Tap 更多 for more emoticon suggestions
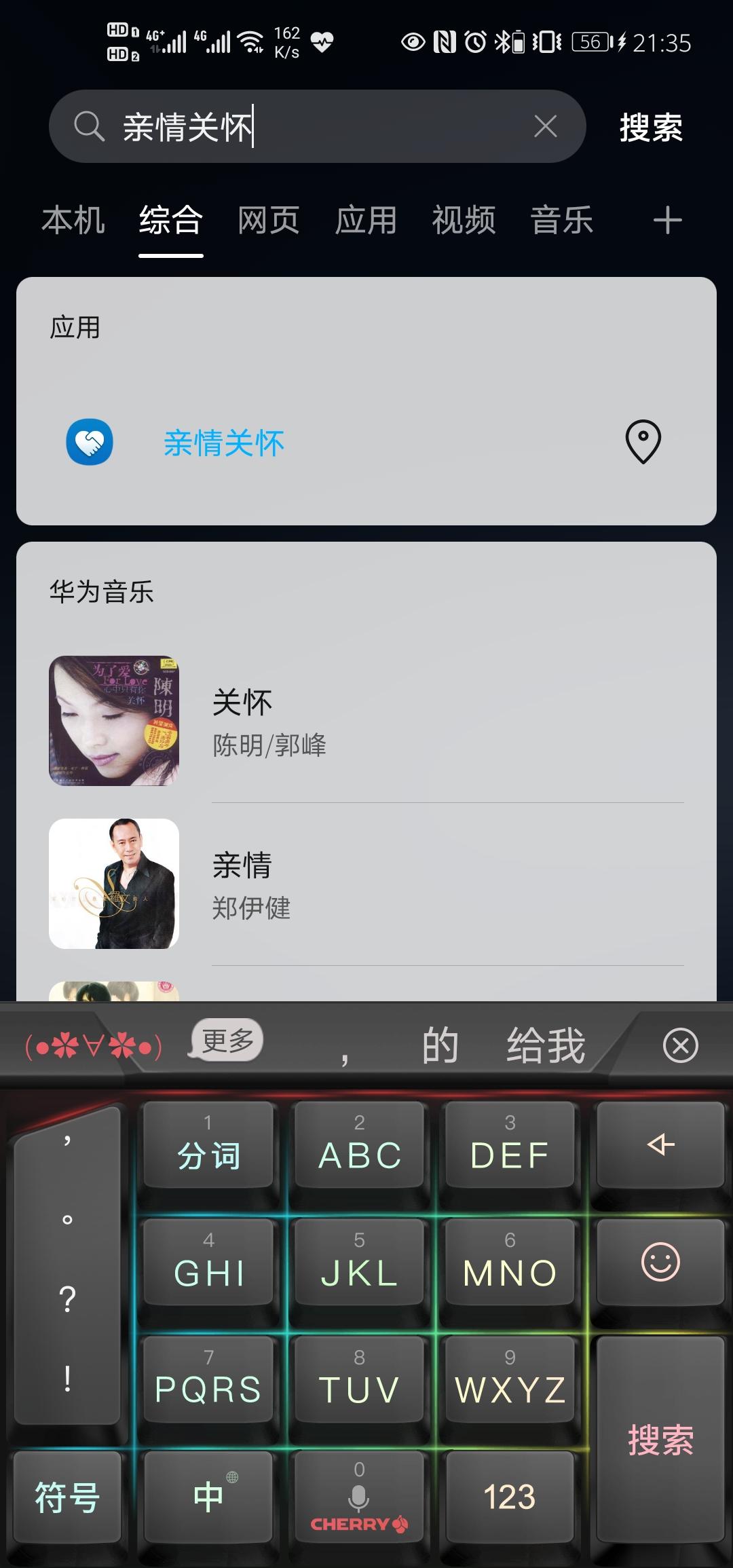Screen dimensions: 733x1568 227,1040
